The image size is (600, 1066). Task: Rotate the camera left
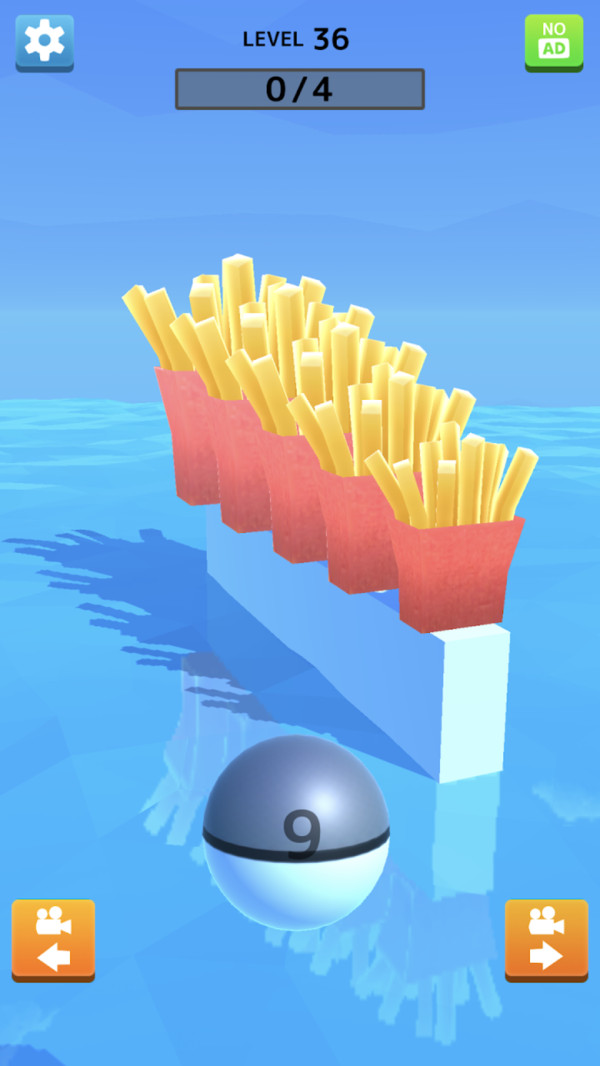point(53,939)
